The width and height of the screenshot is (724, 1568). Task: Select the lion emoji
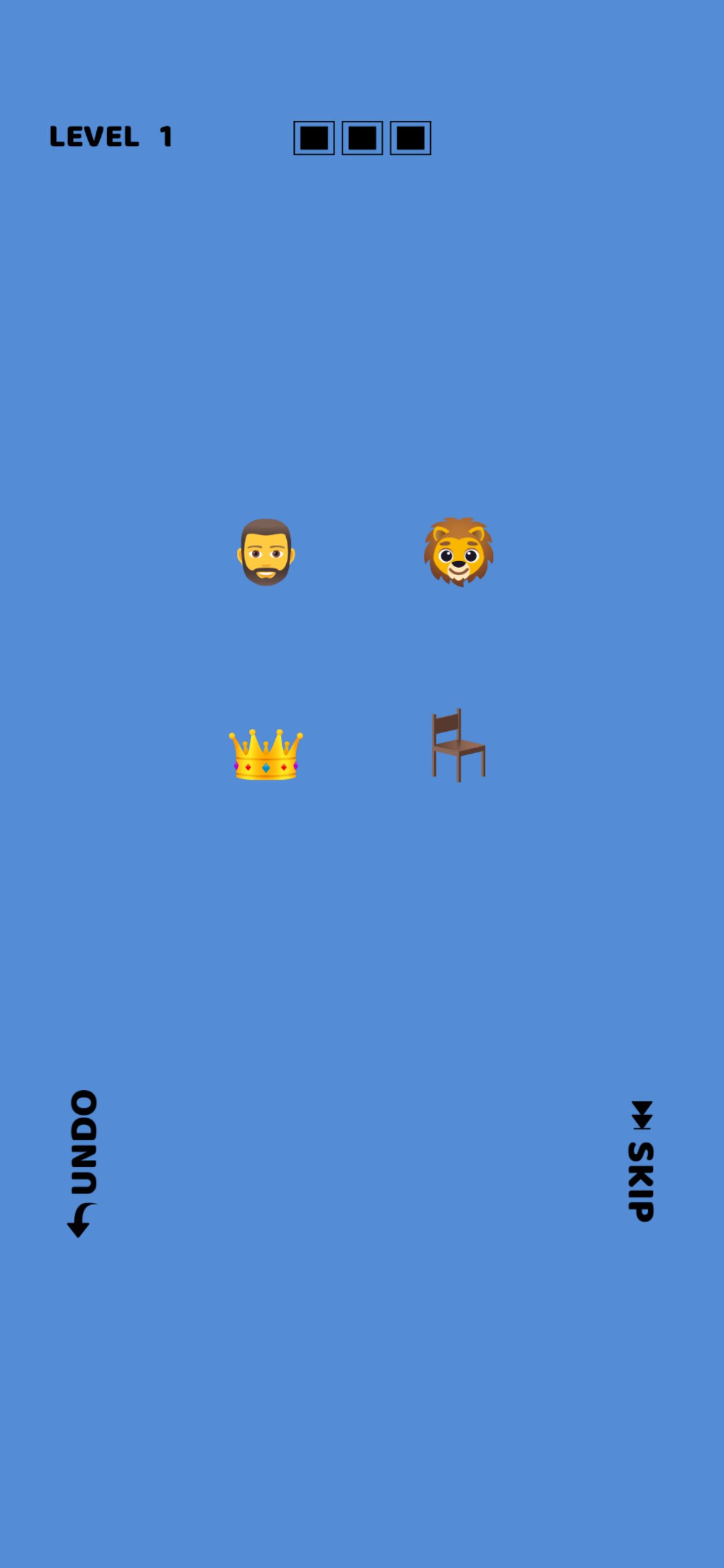[x=458, y=552]
